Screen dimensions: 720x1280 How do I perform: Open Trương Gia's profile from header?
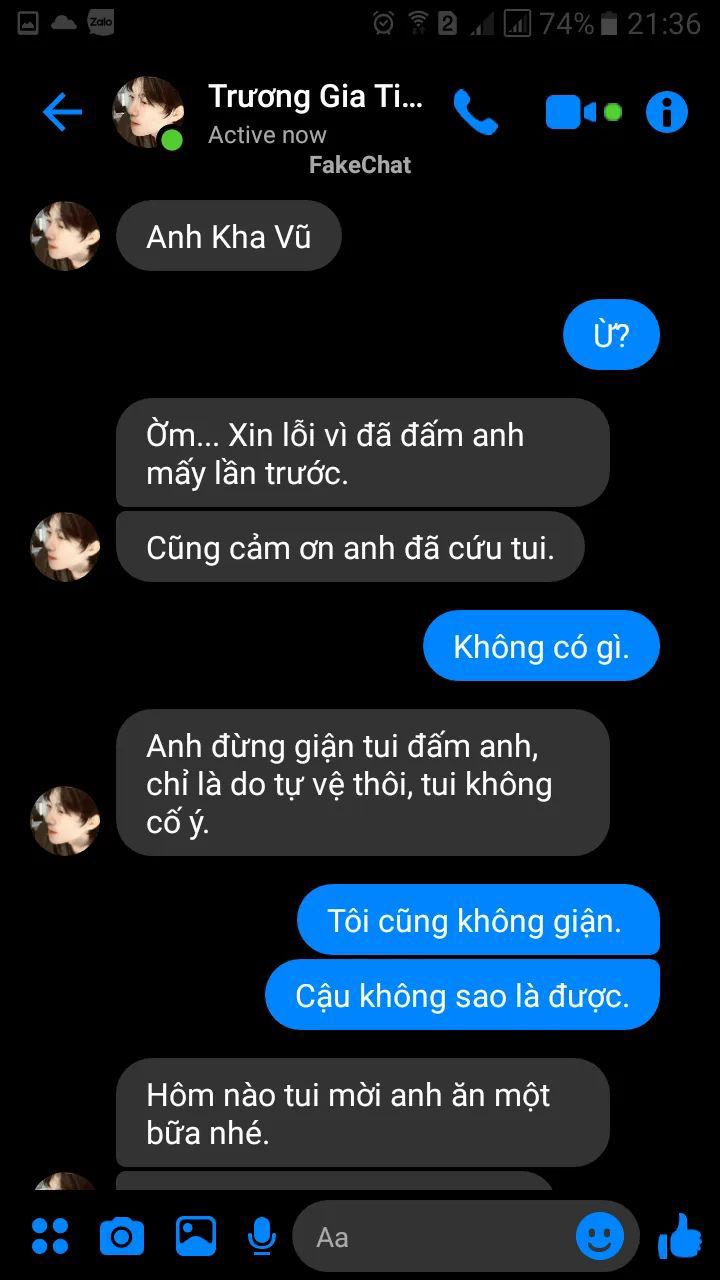(x=315, y=97)
